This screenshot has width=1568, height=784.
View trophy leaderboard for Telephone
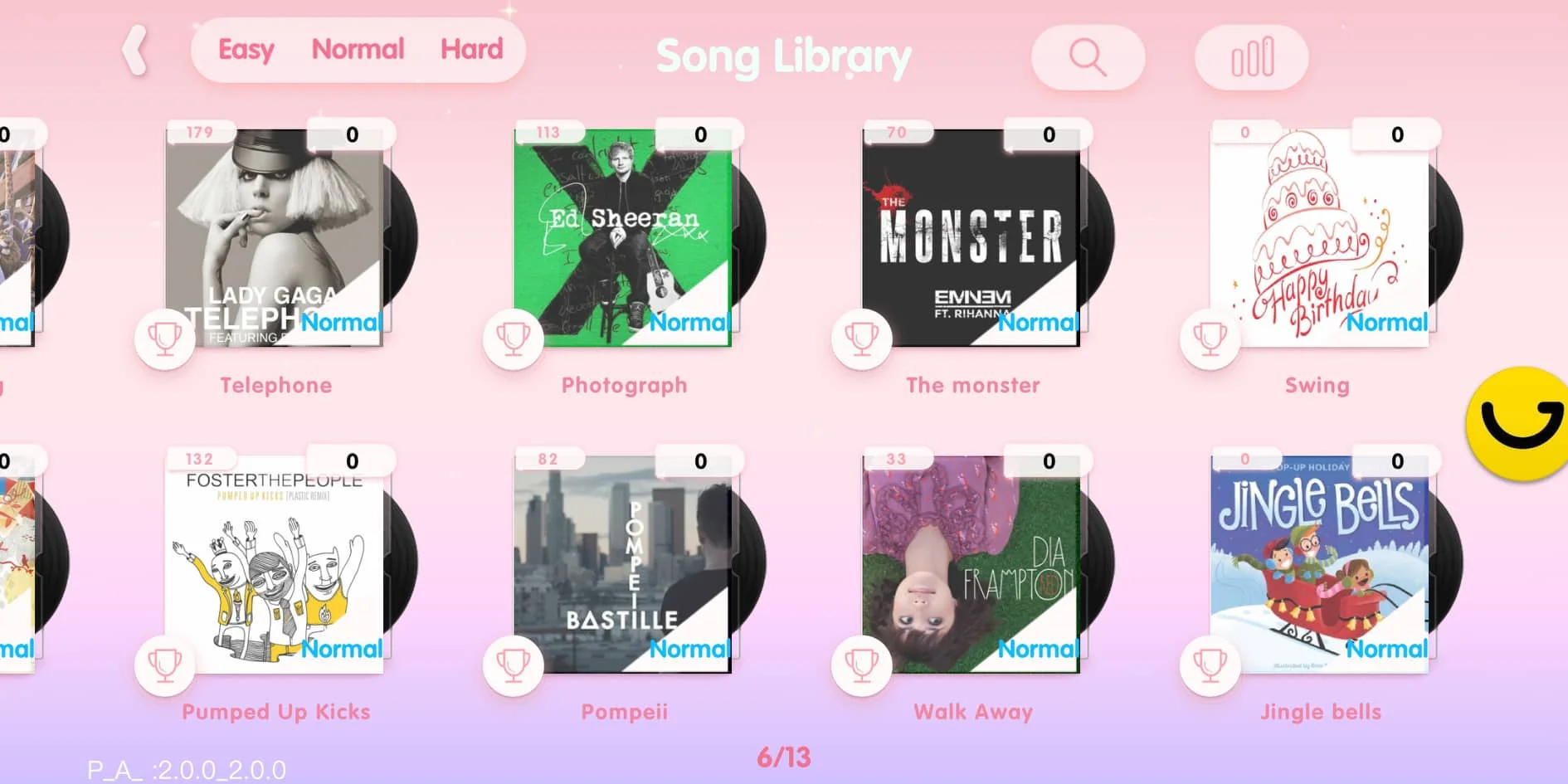click(x=165, y=338)
